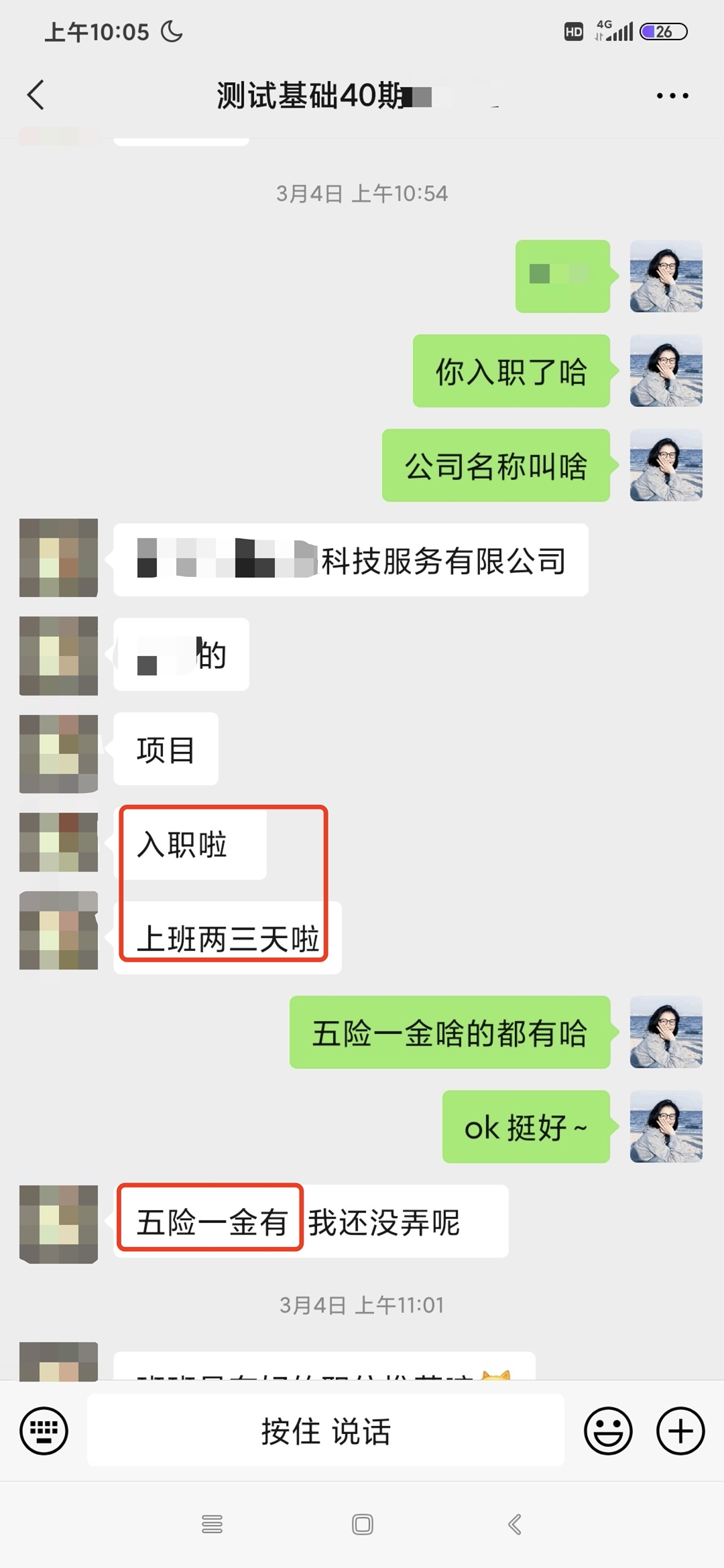The image size is (724, 1568).
Task: Tap the sender avatar beside 你入职了哈
Action: coord(666,371)
